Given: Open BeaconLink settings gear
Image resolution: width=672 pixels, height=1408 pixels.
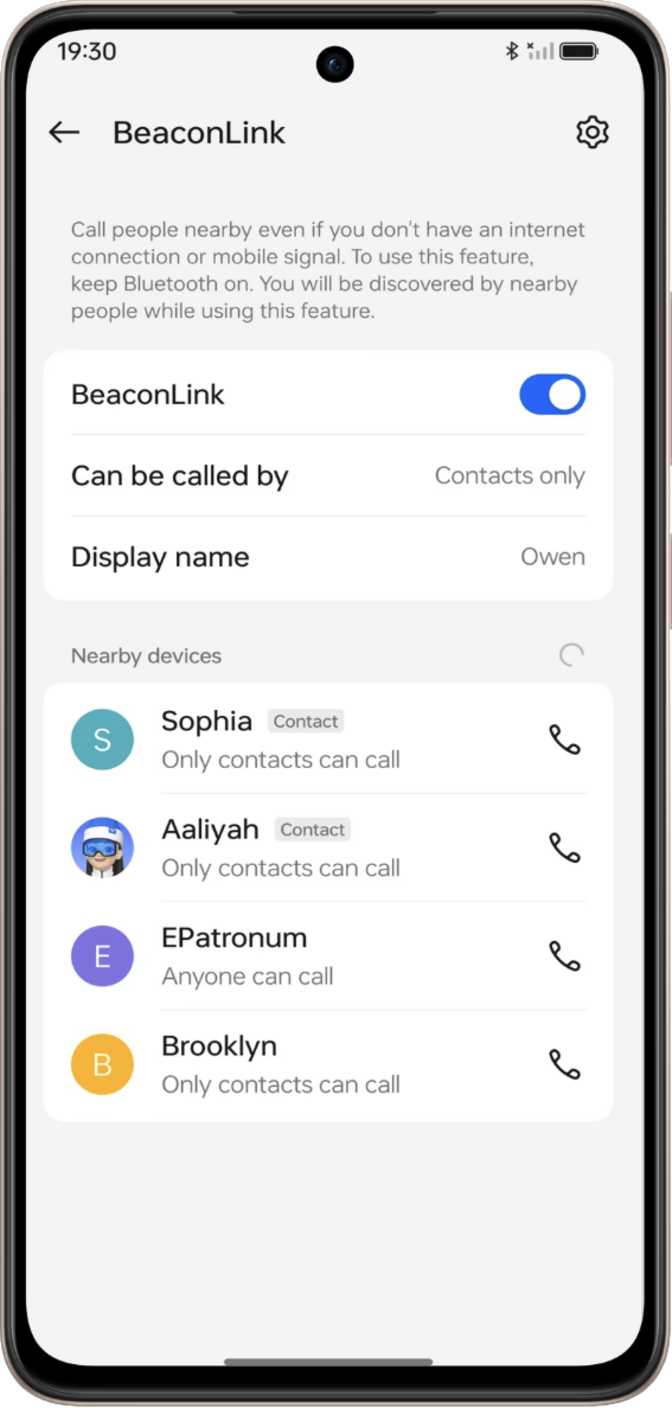Looking at the screenshot, I should pyautogui.click(x=592, y=132).
